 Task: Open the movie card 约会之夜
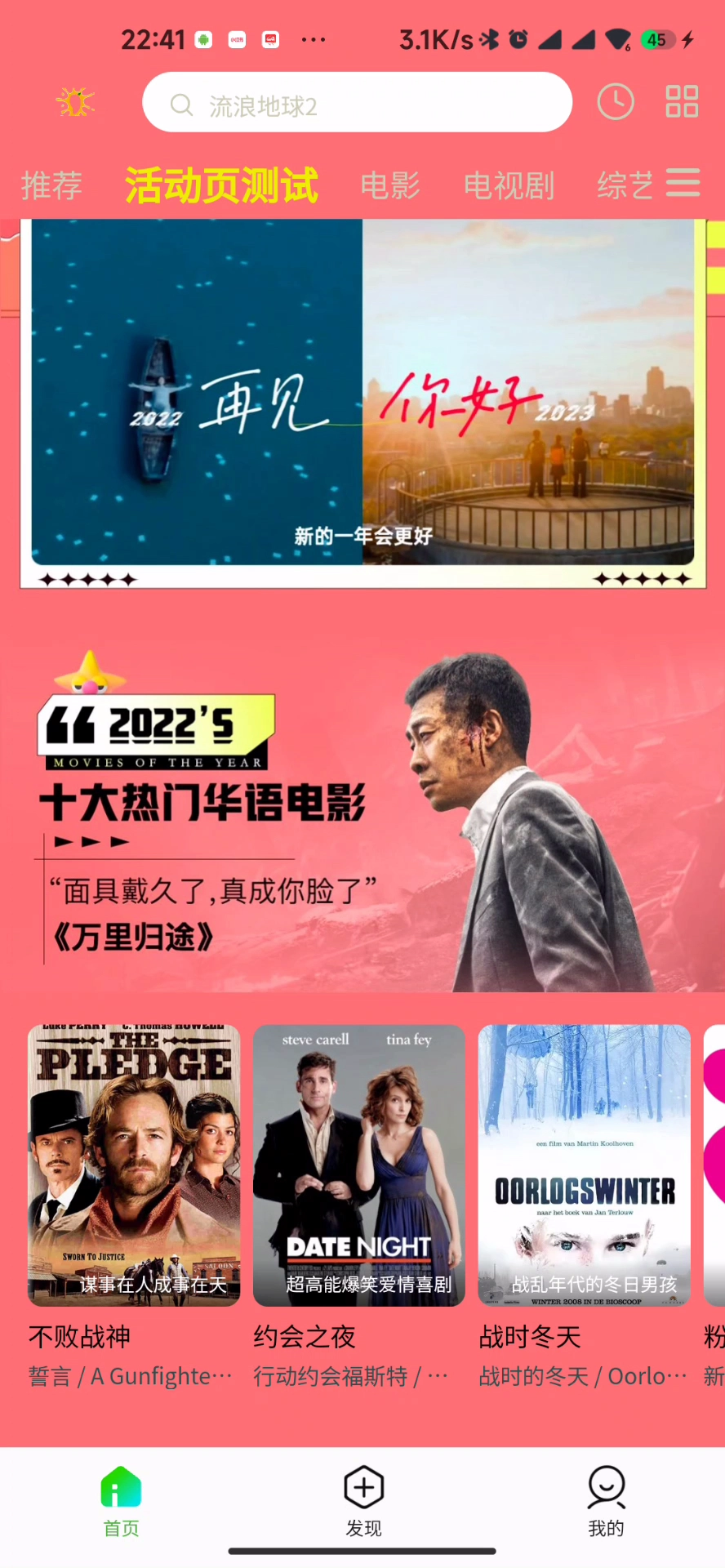[359, 1166]
